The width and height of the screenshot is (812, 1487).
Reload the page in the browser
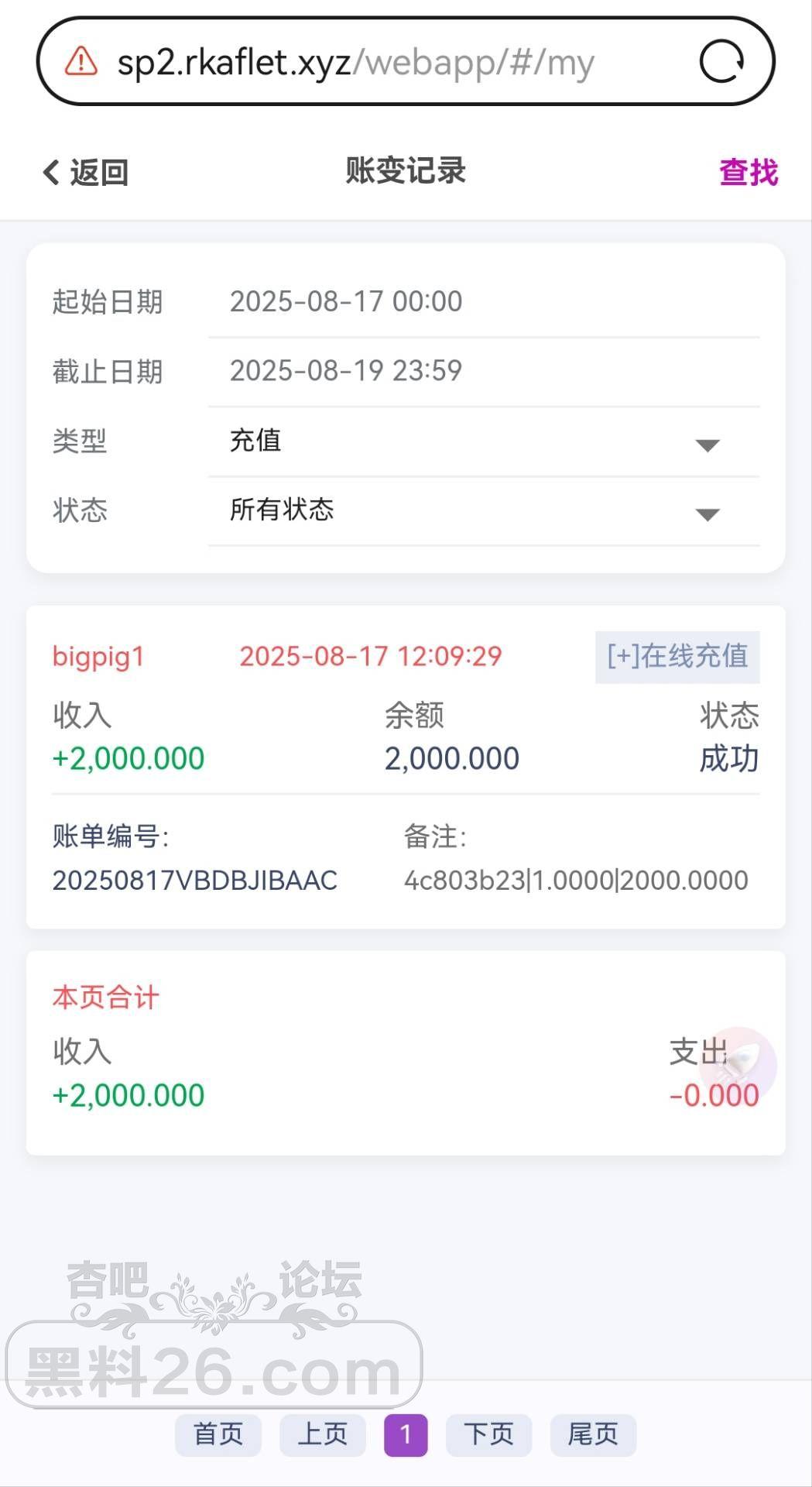pos(721,62)
